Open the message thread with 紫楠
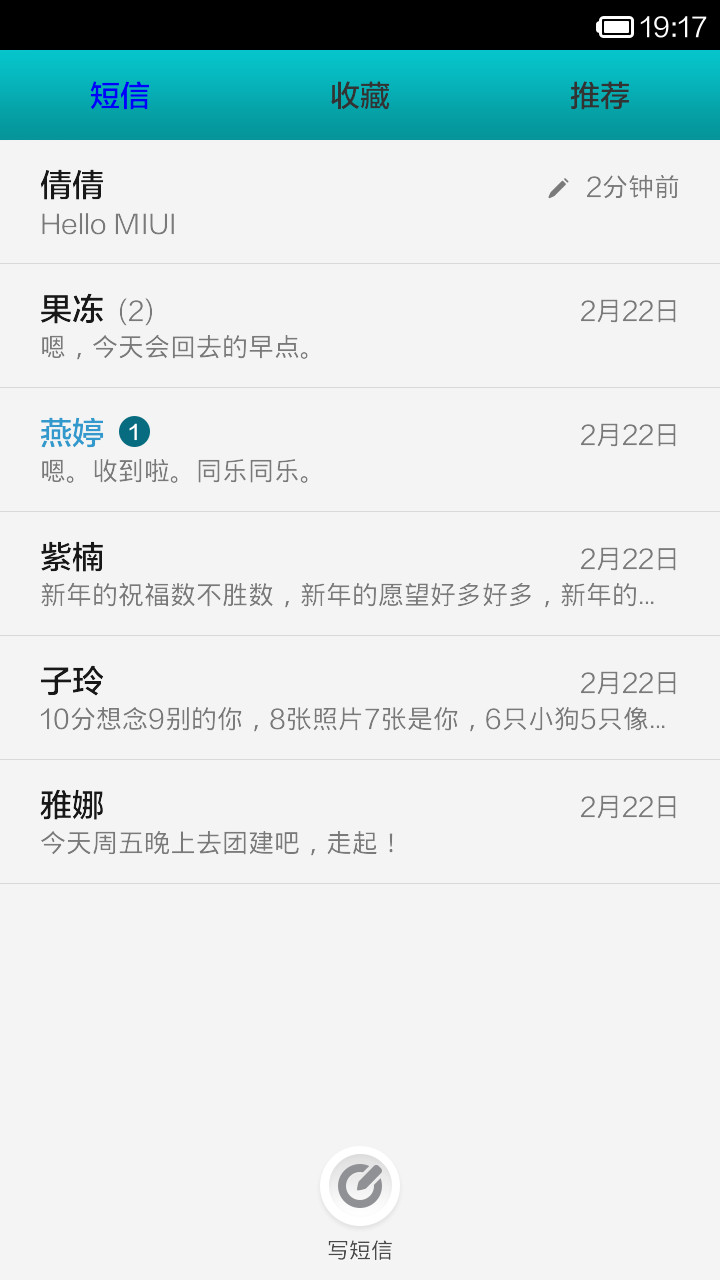Viewport: 720px width, 1280px height. (x=360, y=574)
